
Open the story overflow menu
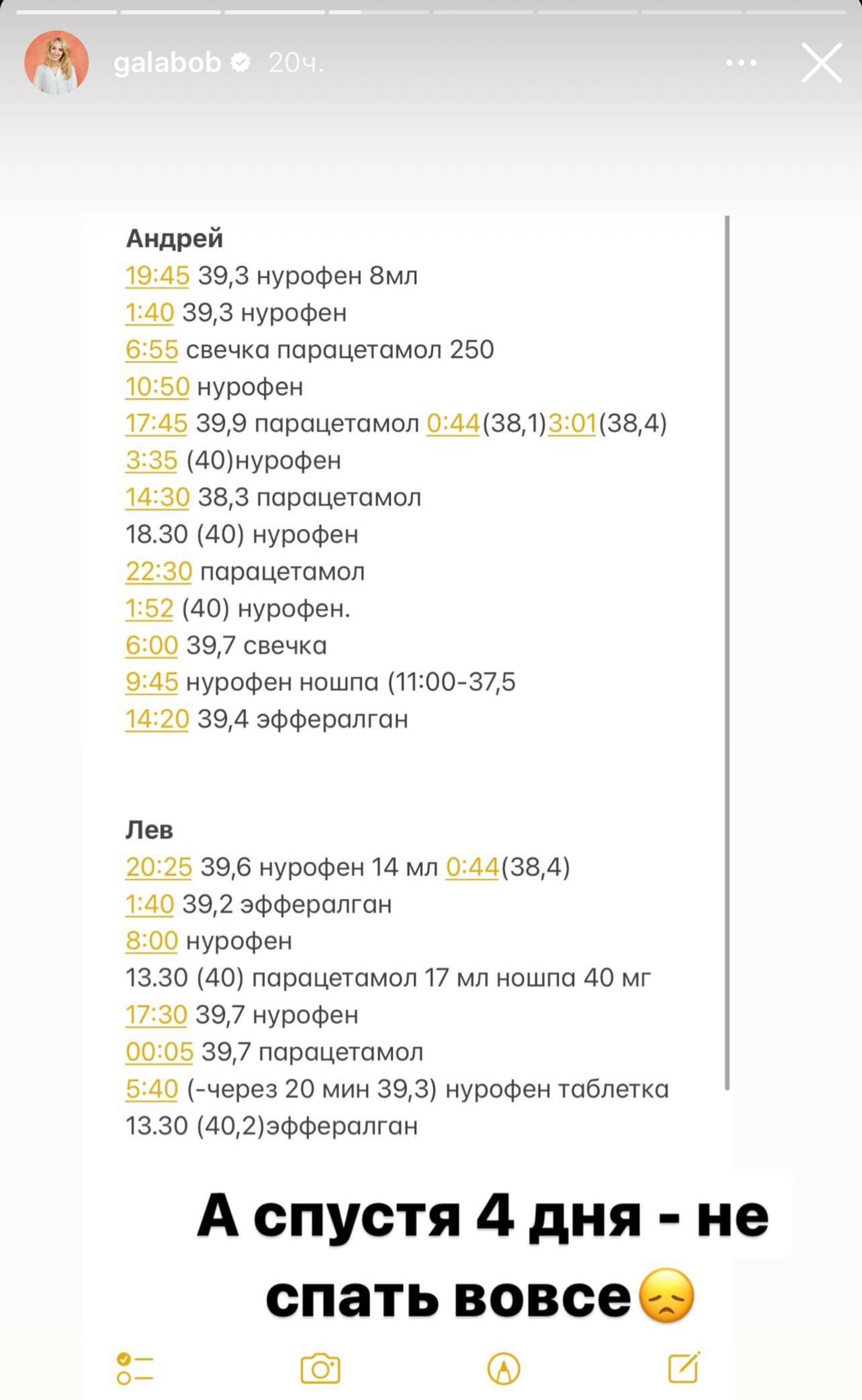741,63
